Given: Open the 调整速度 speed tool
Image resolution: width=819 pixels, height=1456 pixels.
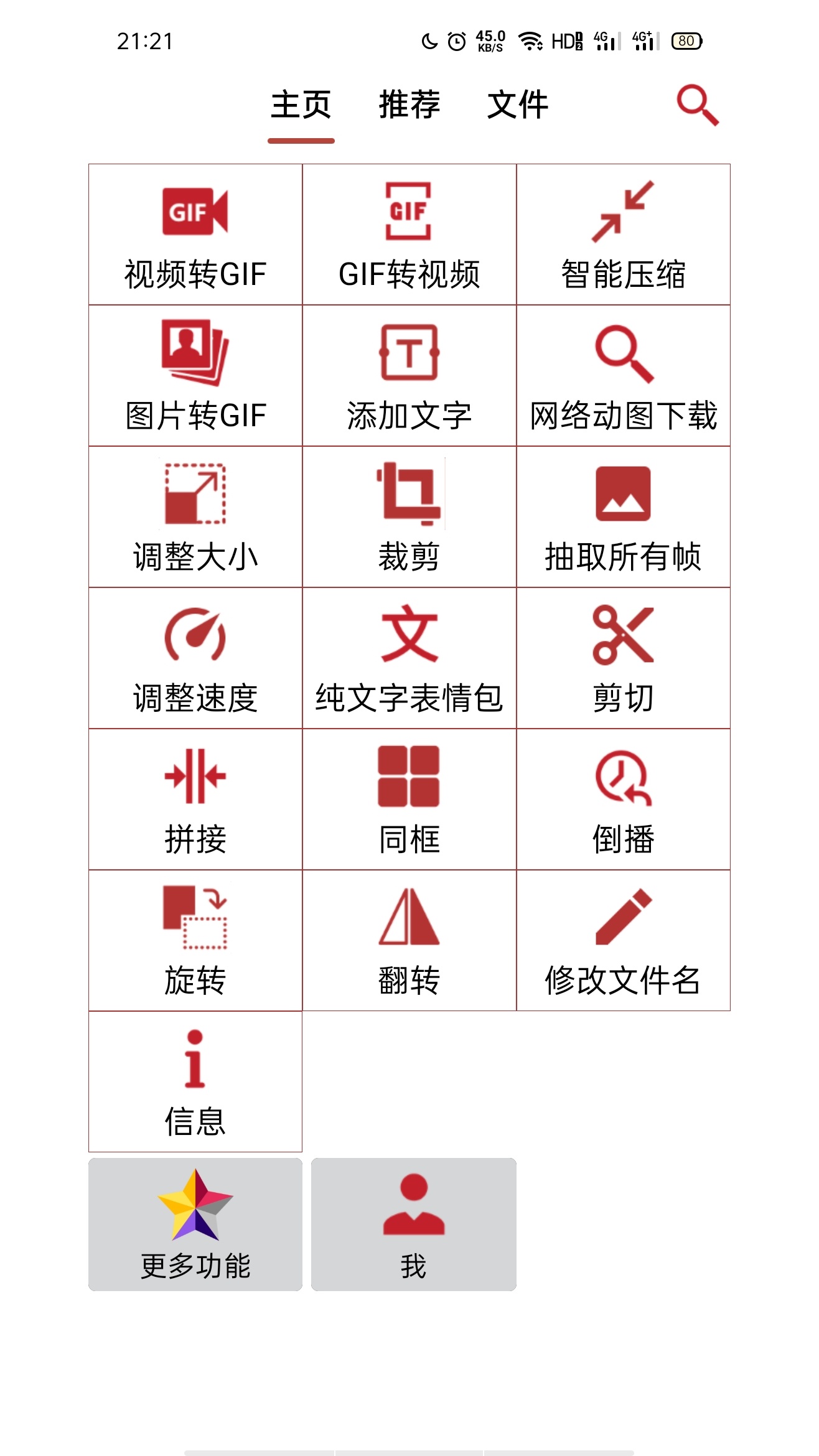Looking at the screenshot, I should pos(194,656).
